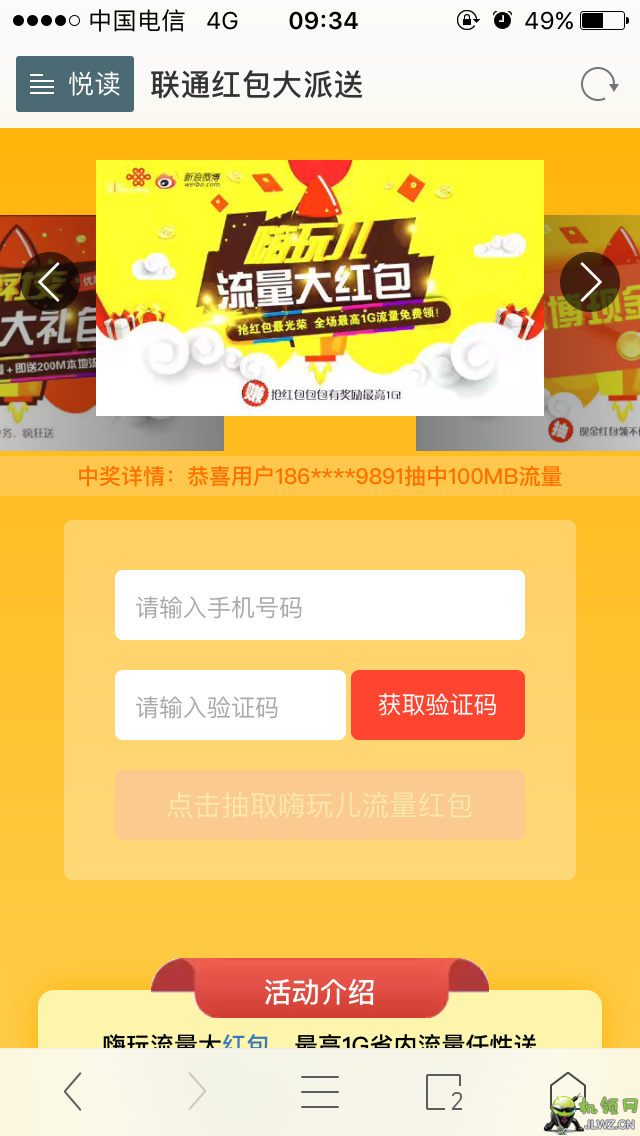The image size is (640, 1136).
Task: Open the browser menu icon
Action: pyautogui.click(x=320, y=1092)
